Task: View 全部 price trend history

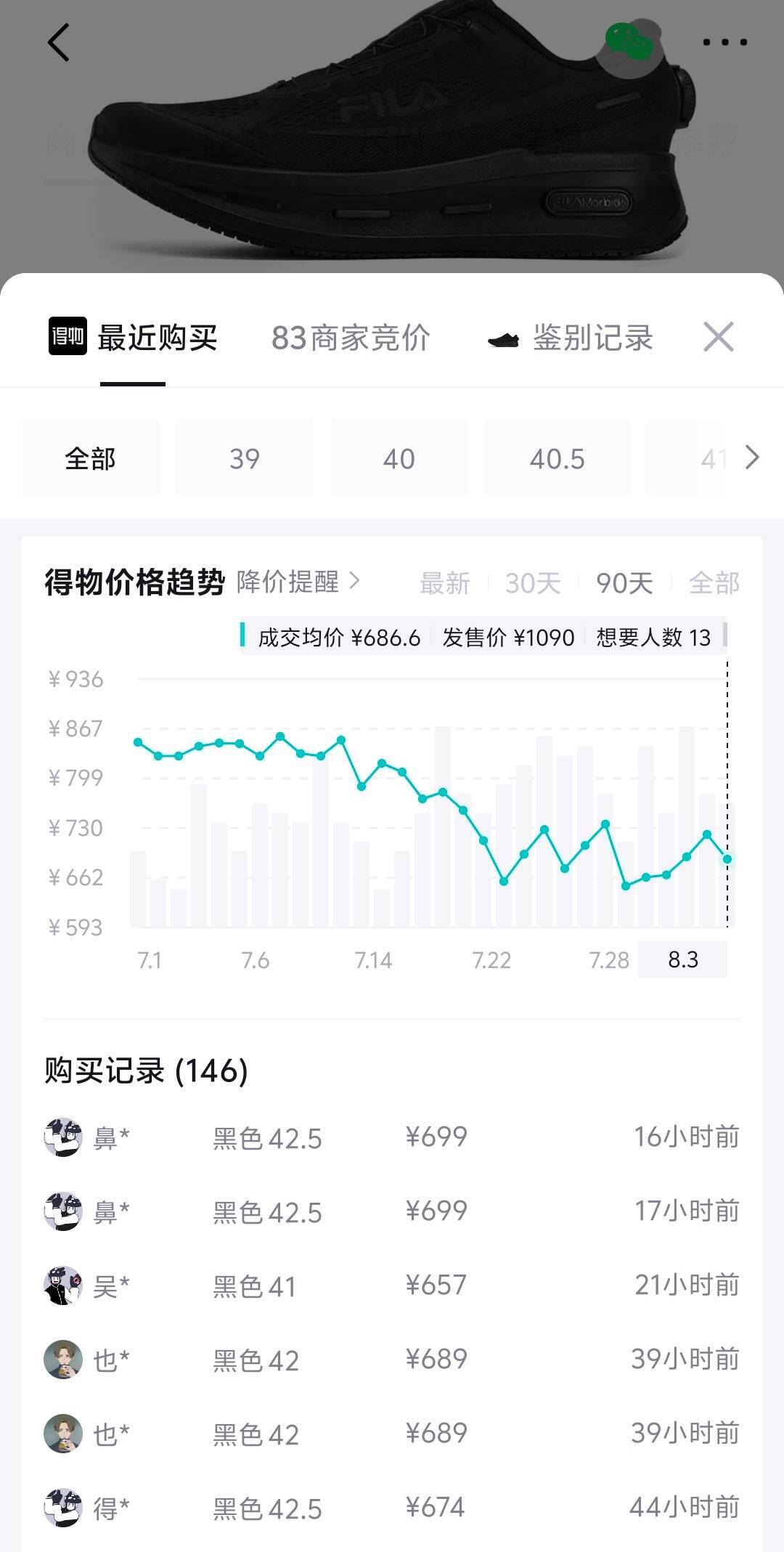Action: (x=714, y=583)
